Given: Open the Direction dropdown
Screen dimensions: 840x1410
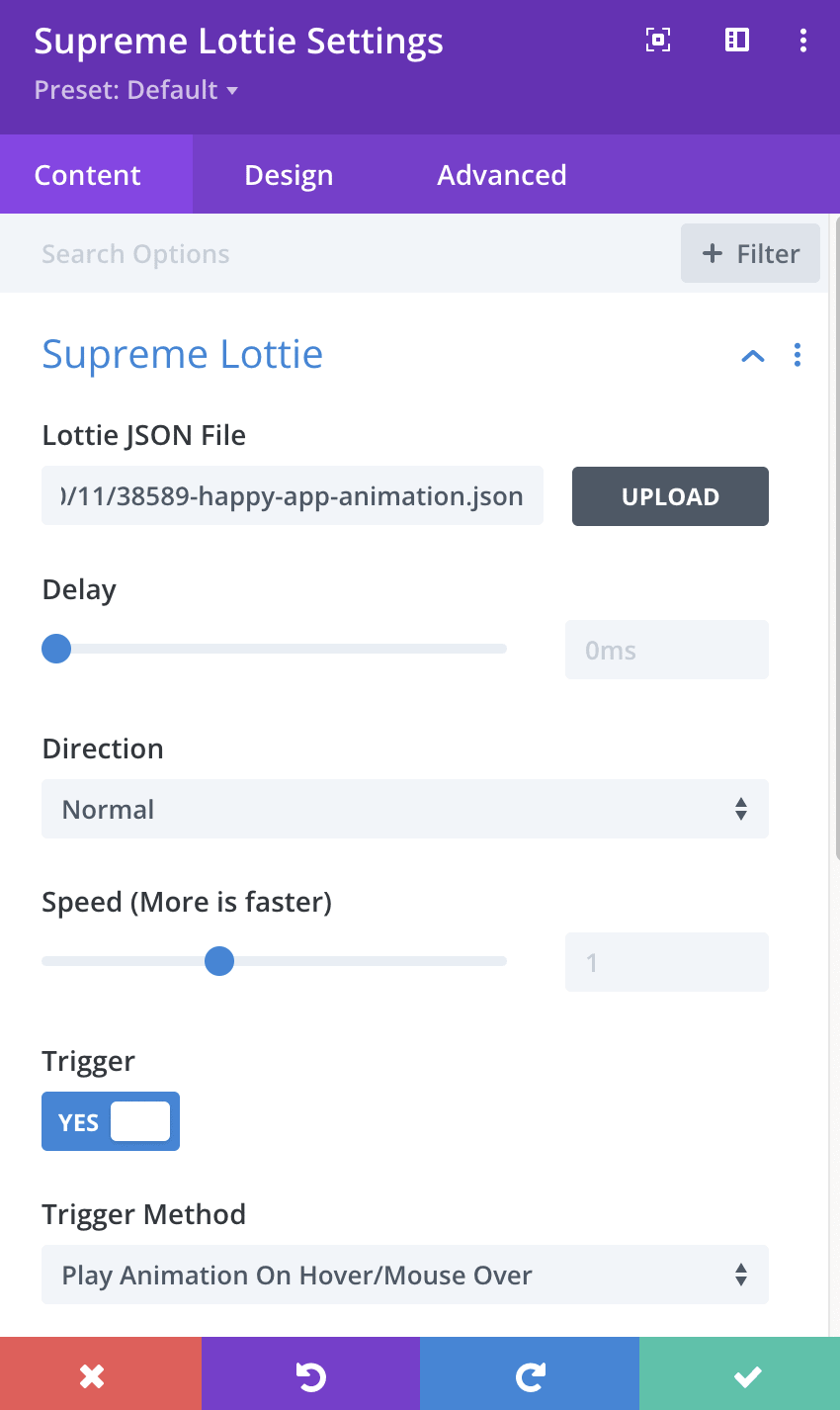Looking at the screenshot, I should [x=405, y=809].
